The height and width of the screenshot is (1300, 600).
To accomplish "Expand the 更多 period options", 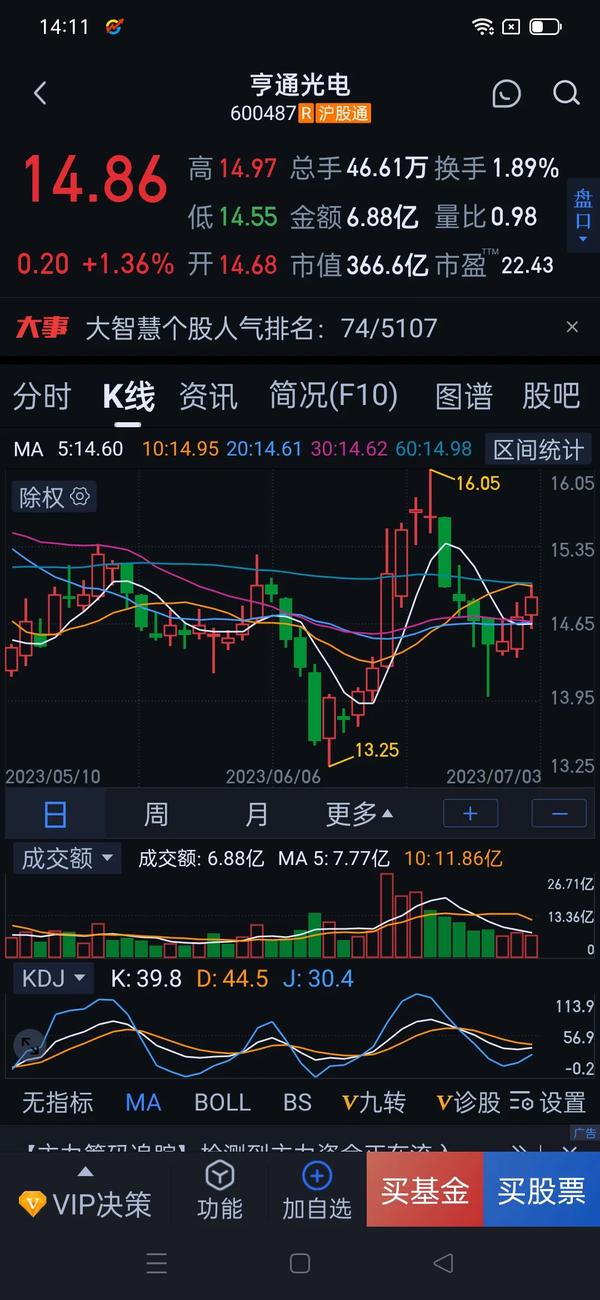I will pos(358,814).
